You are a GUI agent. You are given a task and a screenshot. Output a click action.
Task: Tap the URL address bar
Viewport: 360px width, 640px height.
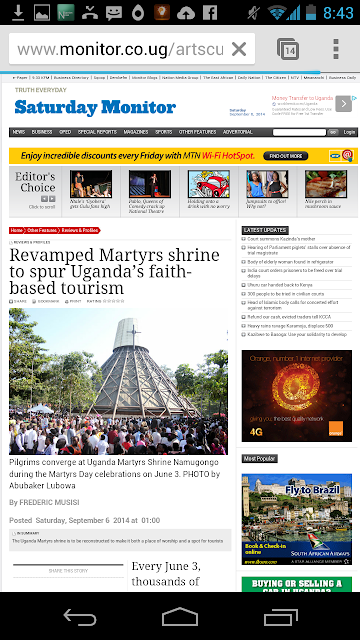(132, 49)
